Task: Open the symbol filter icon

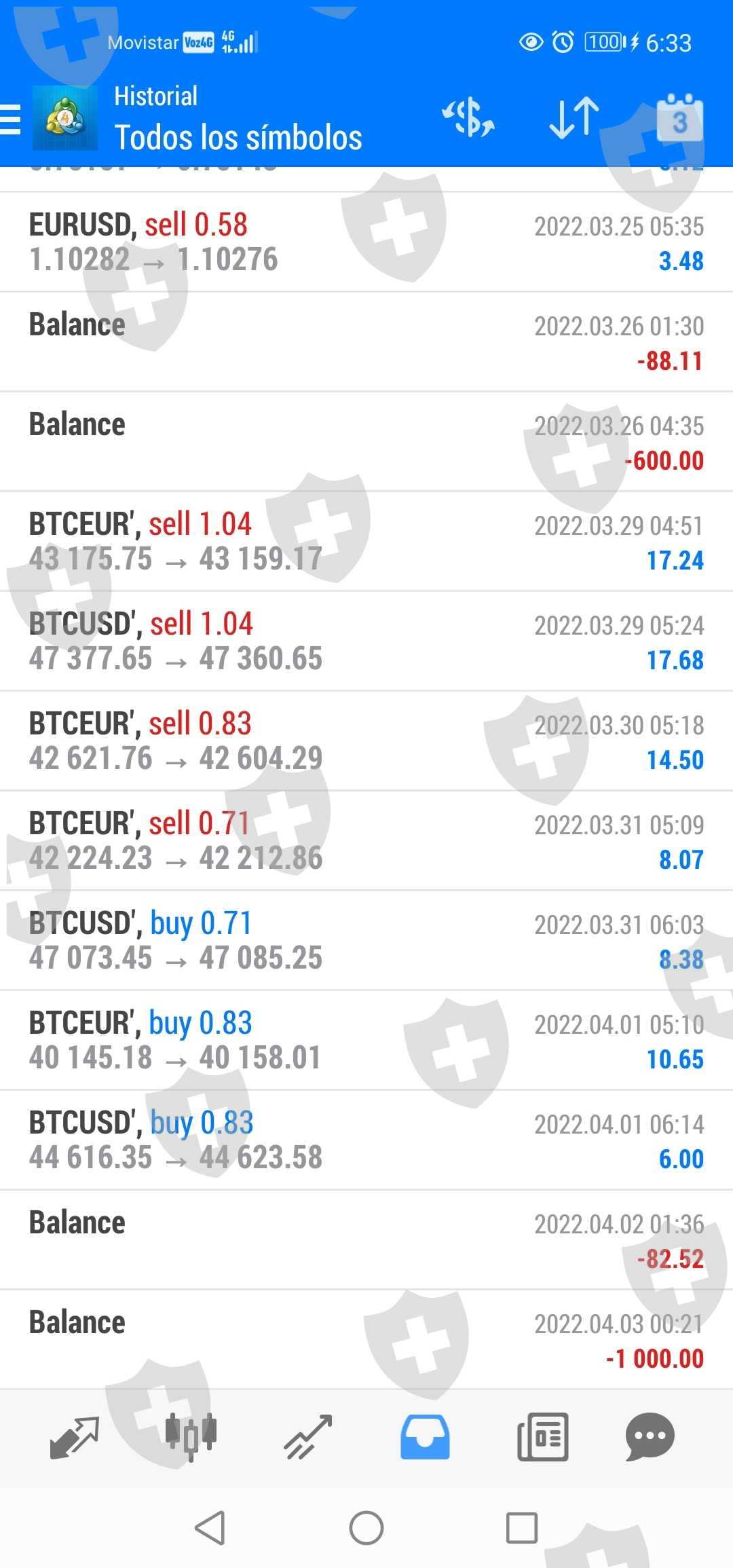Action: coord(468,117)
